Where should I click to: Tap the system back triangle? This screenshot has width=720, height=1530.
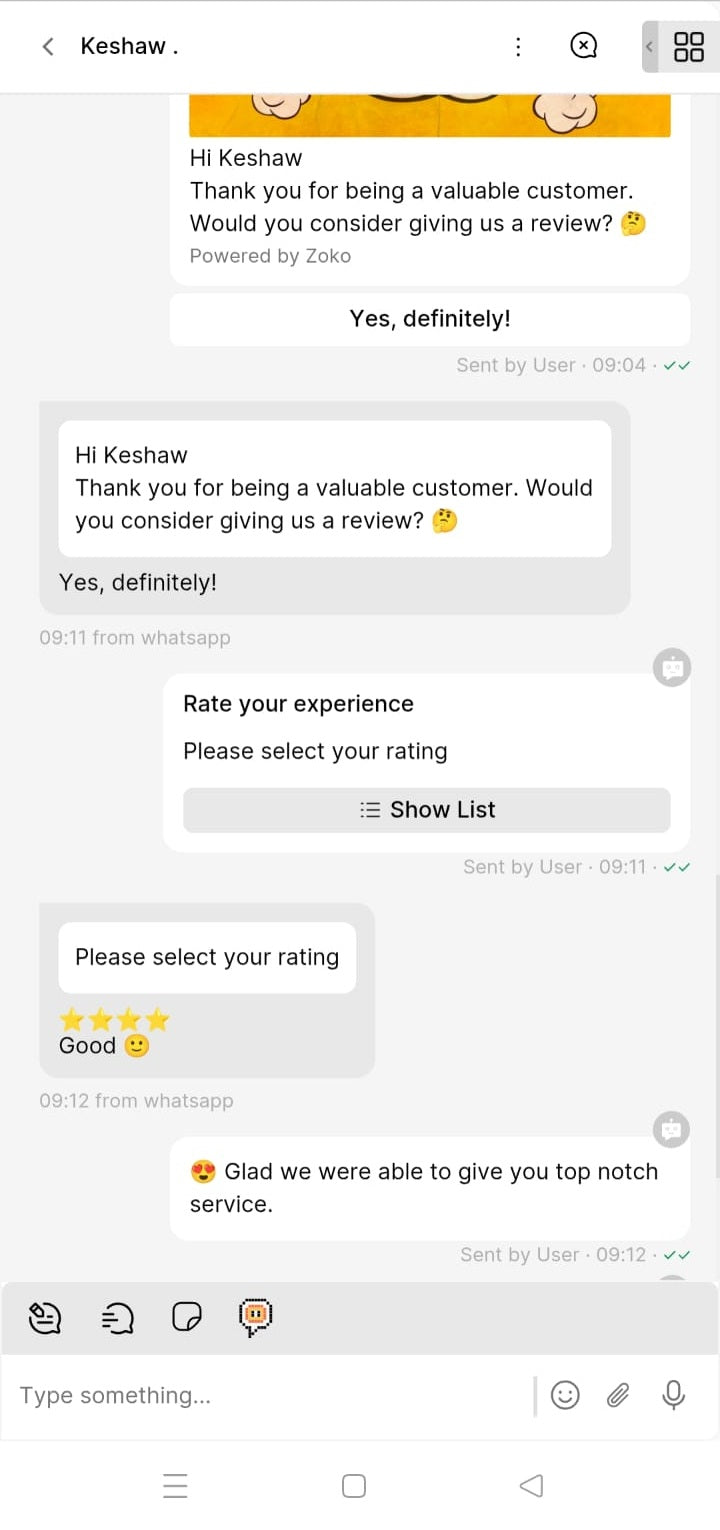pyautogui.click(x=532, y=1486)
